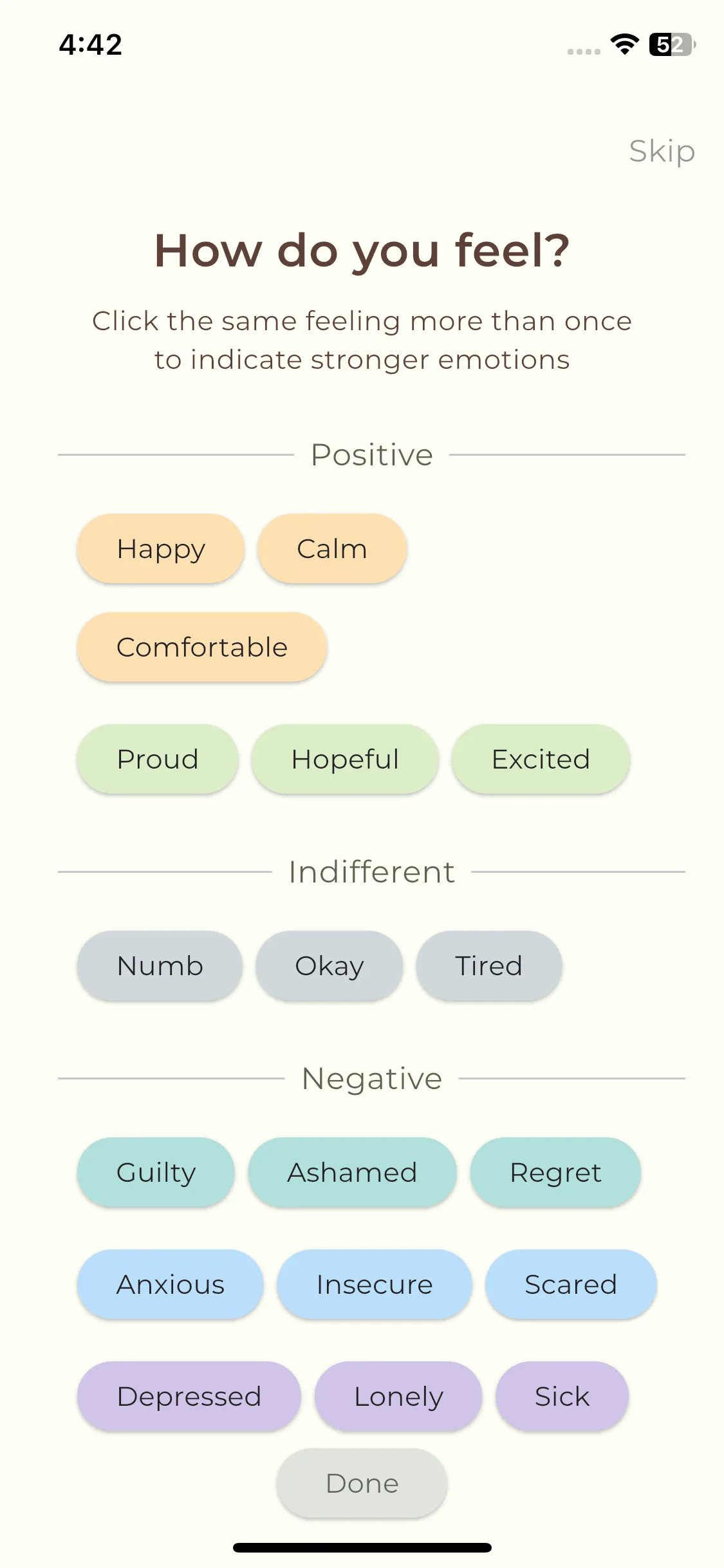Select the Okay feeling
This screenshot has width=724, height=1568.
330,966
